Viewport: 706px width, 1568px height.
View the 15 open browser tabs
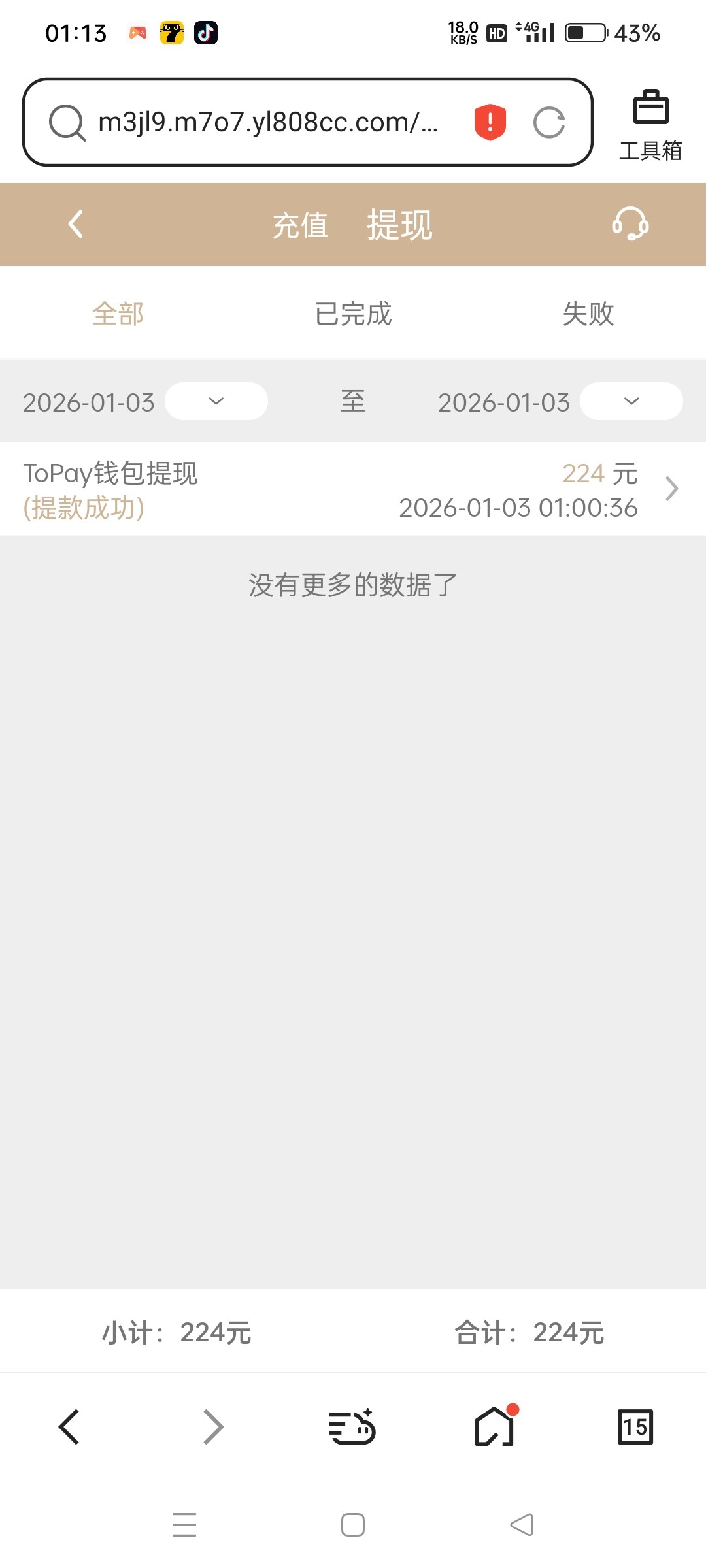tap(635, 1426)
